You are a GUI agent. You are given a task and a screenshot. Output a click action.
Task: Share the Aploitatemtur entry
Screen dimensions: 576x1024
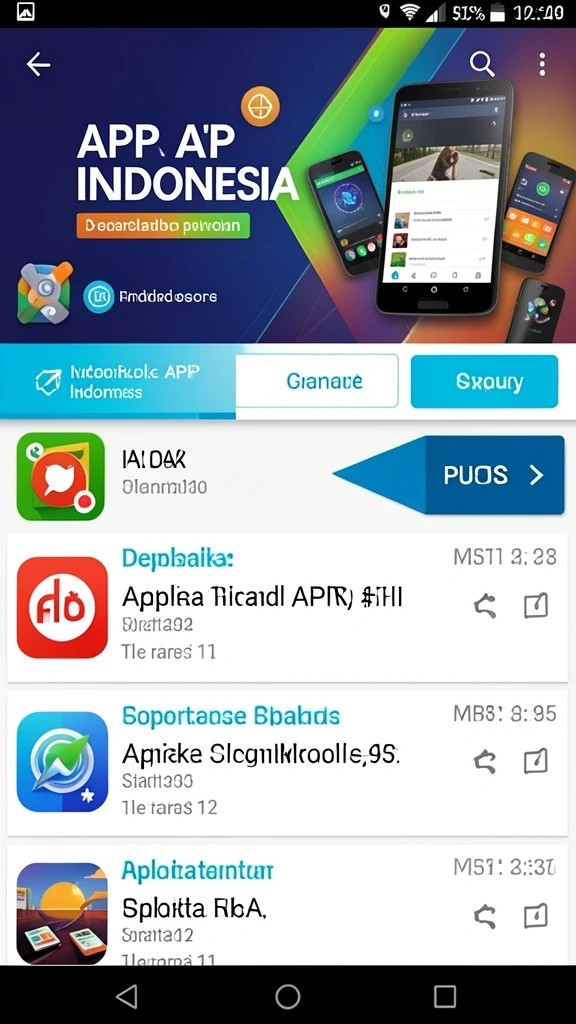(x=485, y=916)
